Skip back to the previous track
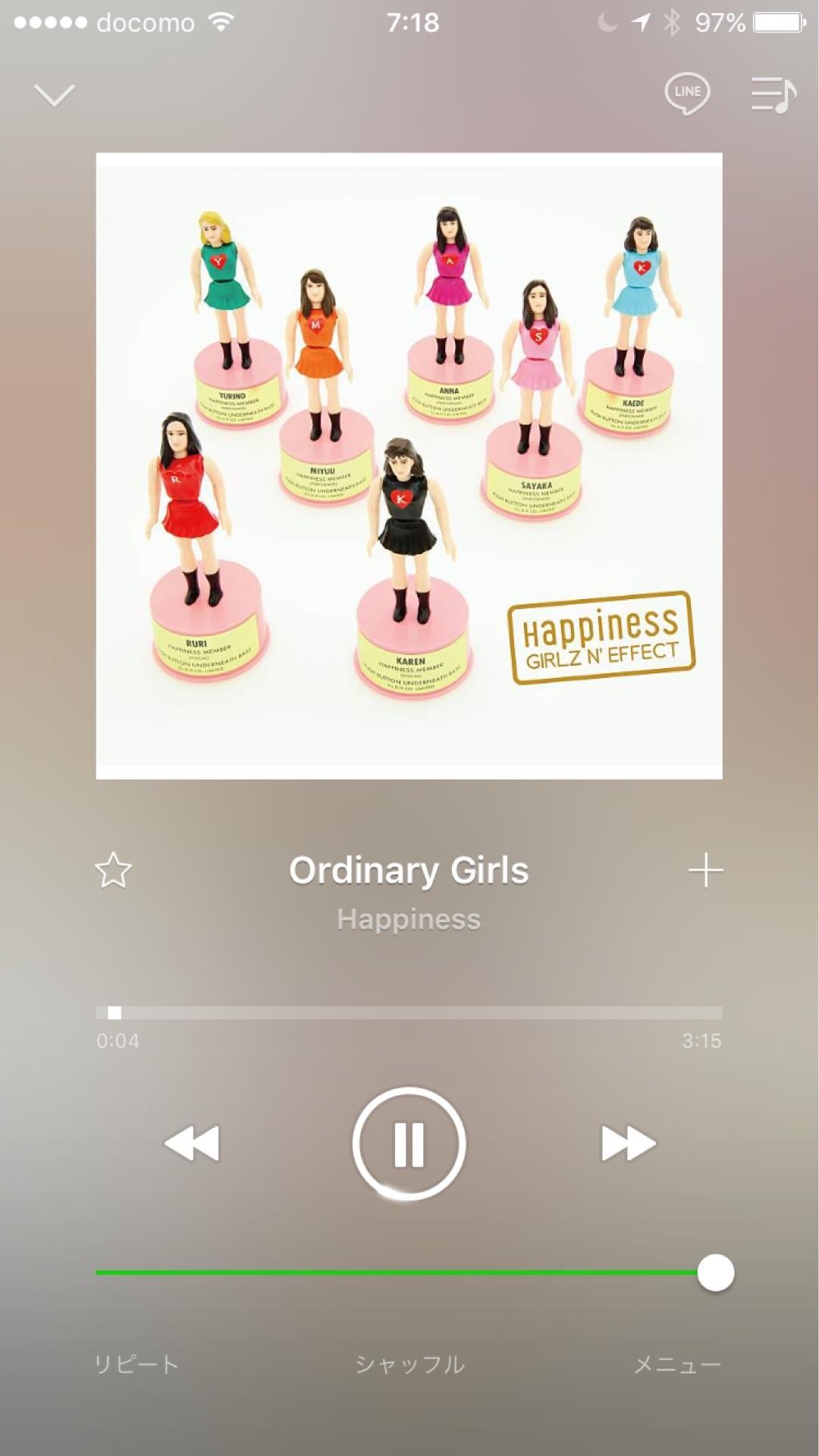Image resolution: width=819 pixels, height=1456 pixels. [x=192, y=1144]
